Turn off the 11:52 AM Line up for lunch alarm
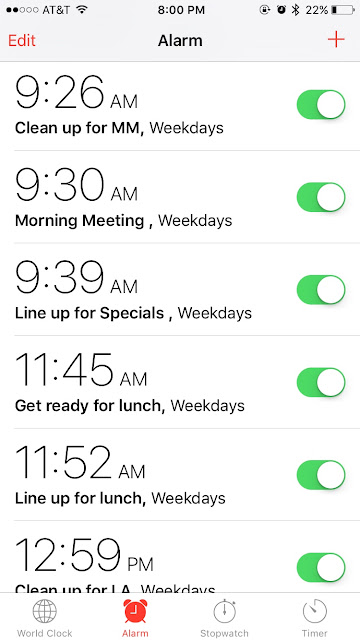 (x=321, y=475)
